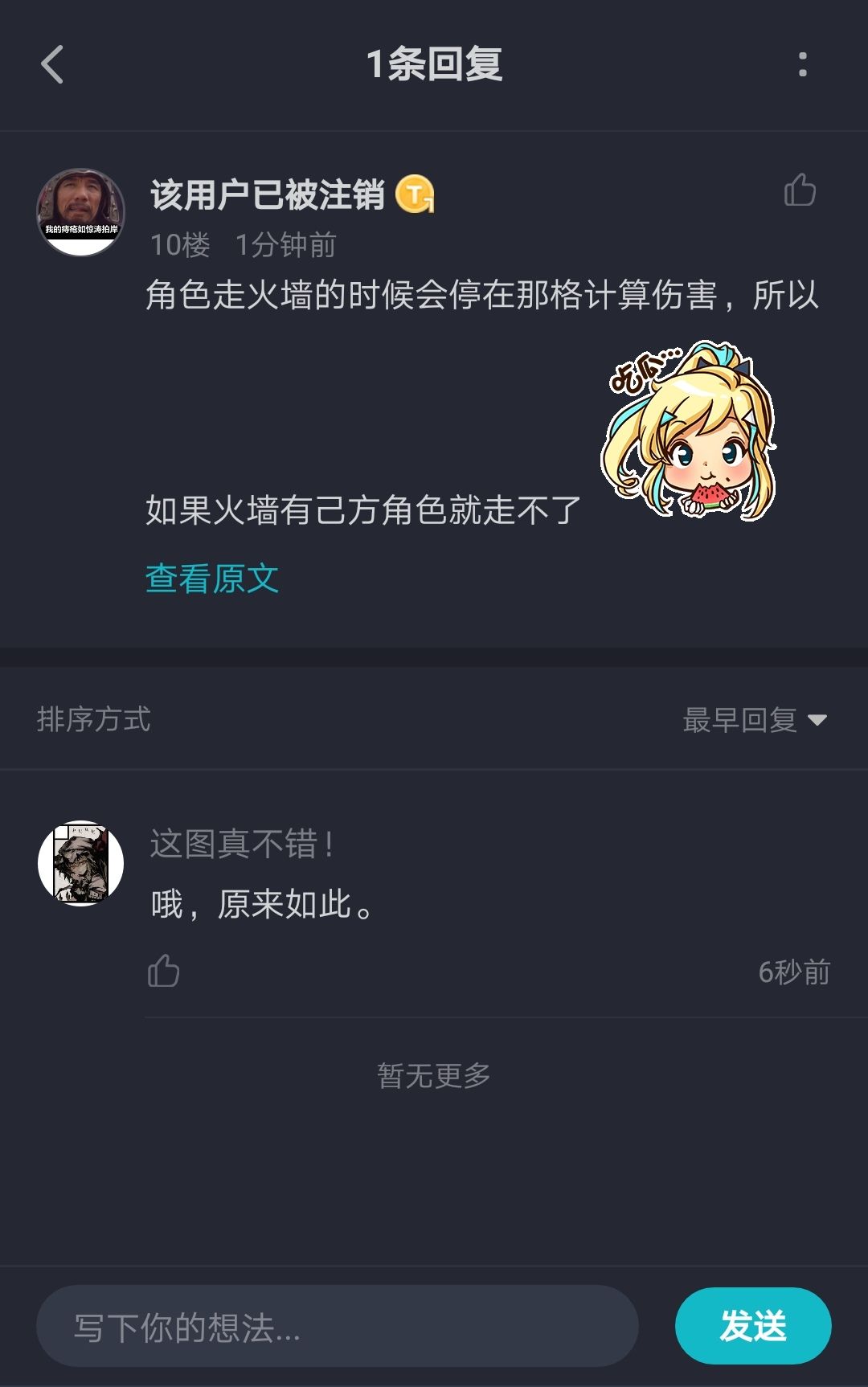868x1387 pixels.
Task: Open avatar of 这图真不错！ replier
Action: click(x=80, y=864)
